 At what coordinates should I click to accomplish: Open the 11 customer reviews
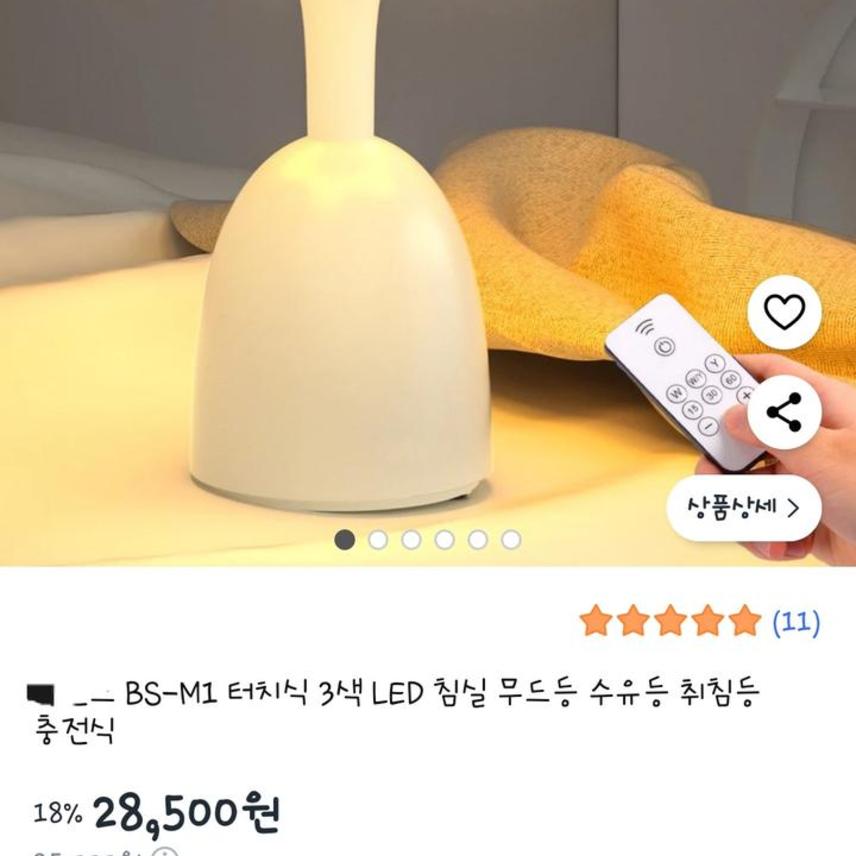(x=796, y=622)
